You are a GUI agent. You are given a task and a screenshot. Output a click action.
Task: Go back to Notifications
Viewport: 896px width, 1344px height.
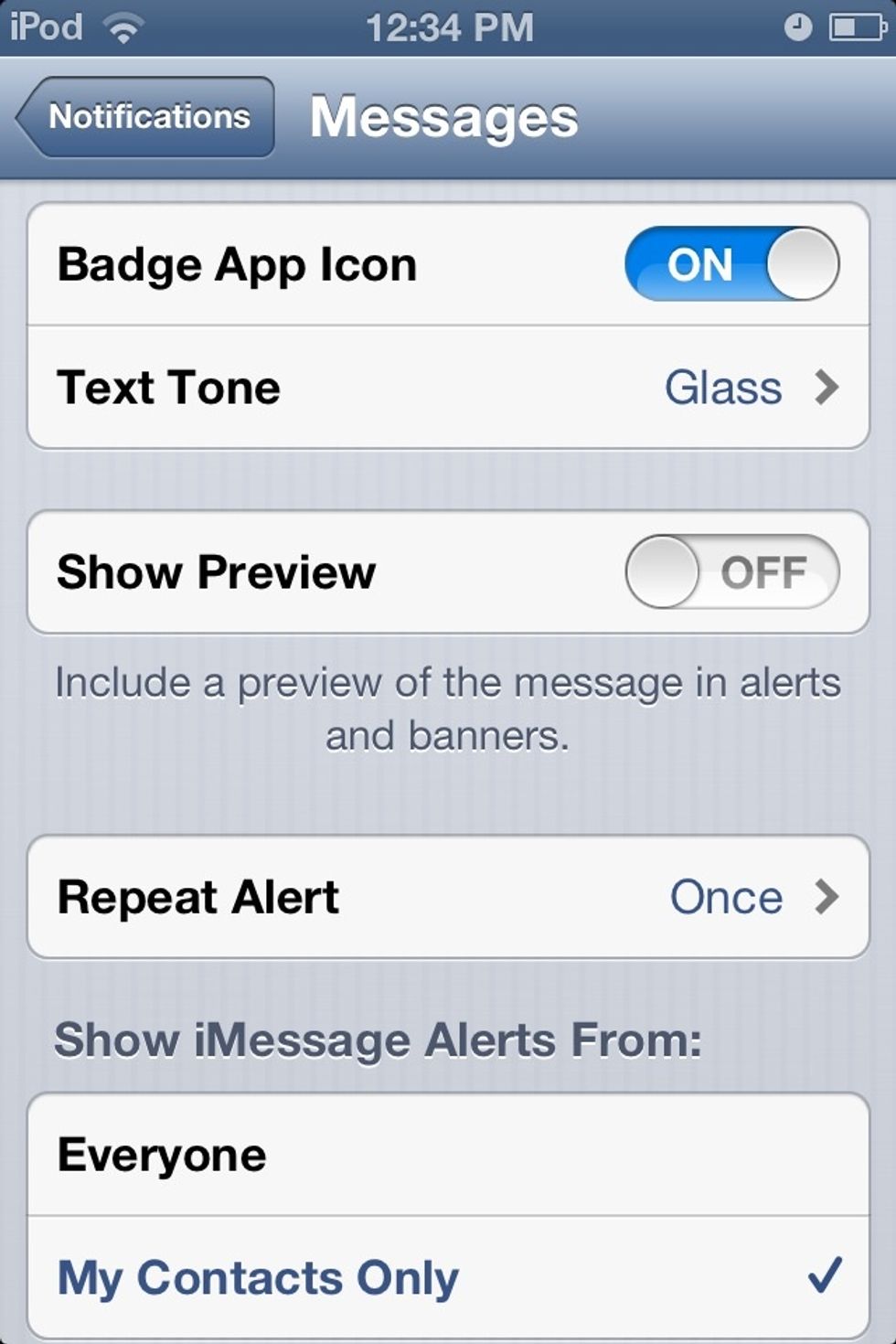[x=146, y=117]
